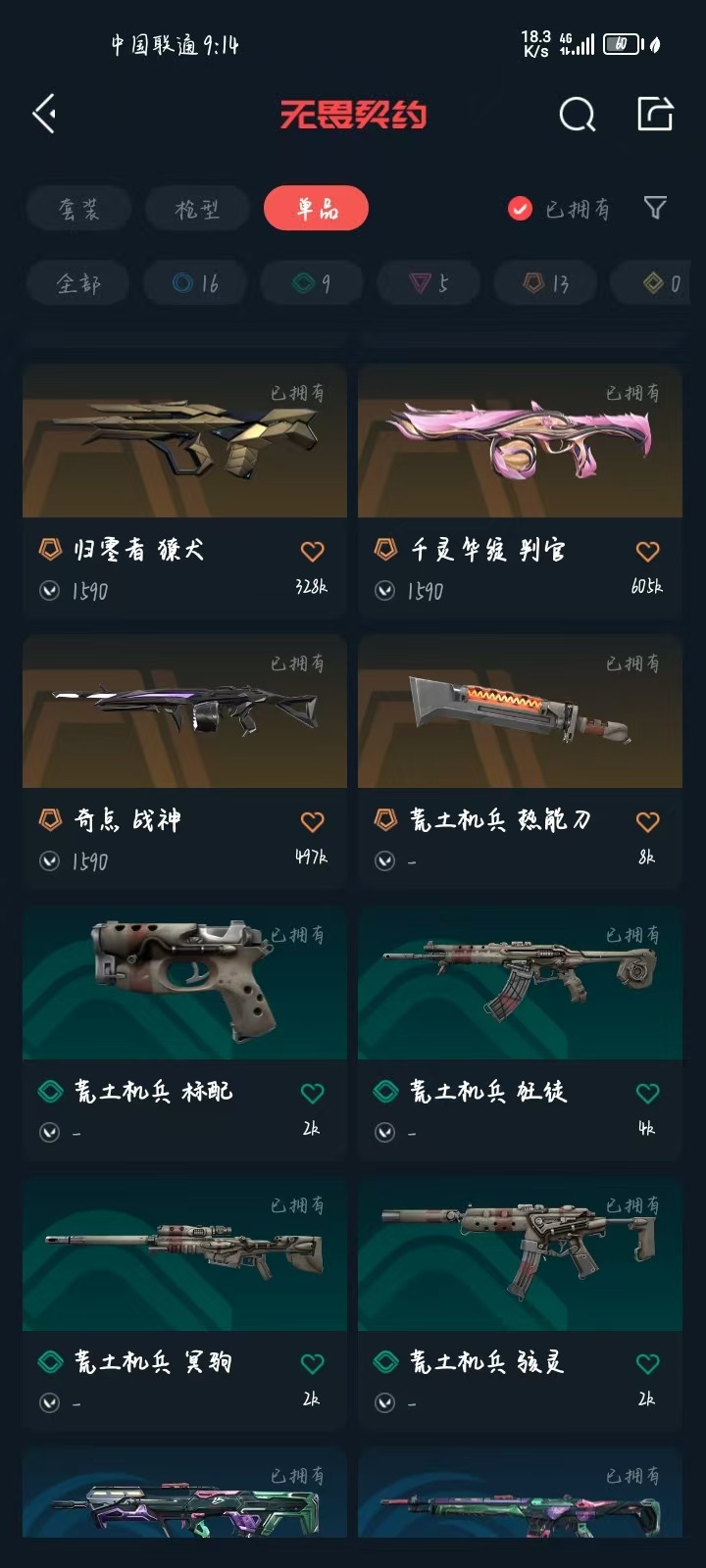706x1568 pixels.
Task: Filter by the blue circle tier 16
Action: pos(195,283)
